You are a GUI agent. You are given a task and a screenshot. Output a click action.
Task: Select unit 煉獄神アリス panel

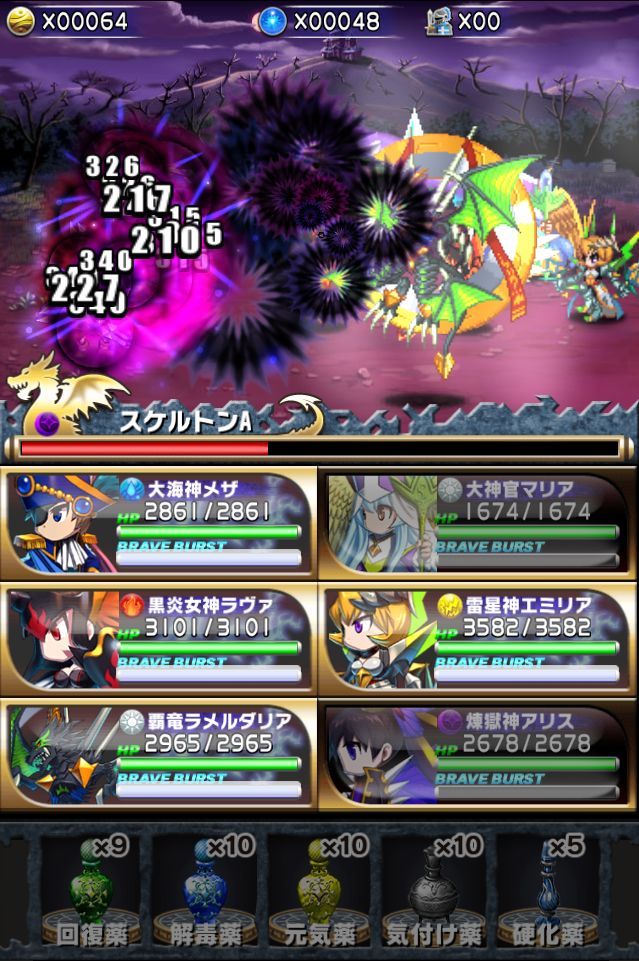[x=478, y=755]
